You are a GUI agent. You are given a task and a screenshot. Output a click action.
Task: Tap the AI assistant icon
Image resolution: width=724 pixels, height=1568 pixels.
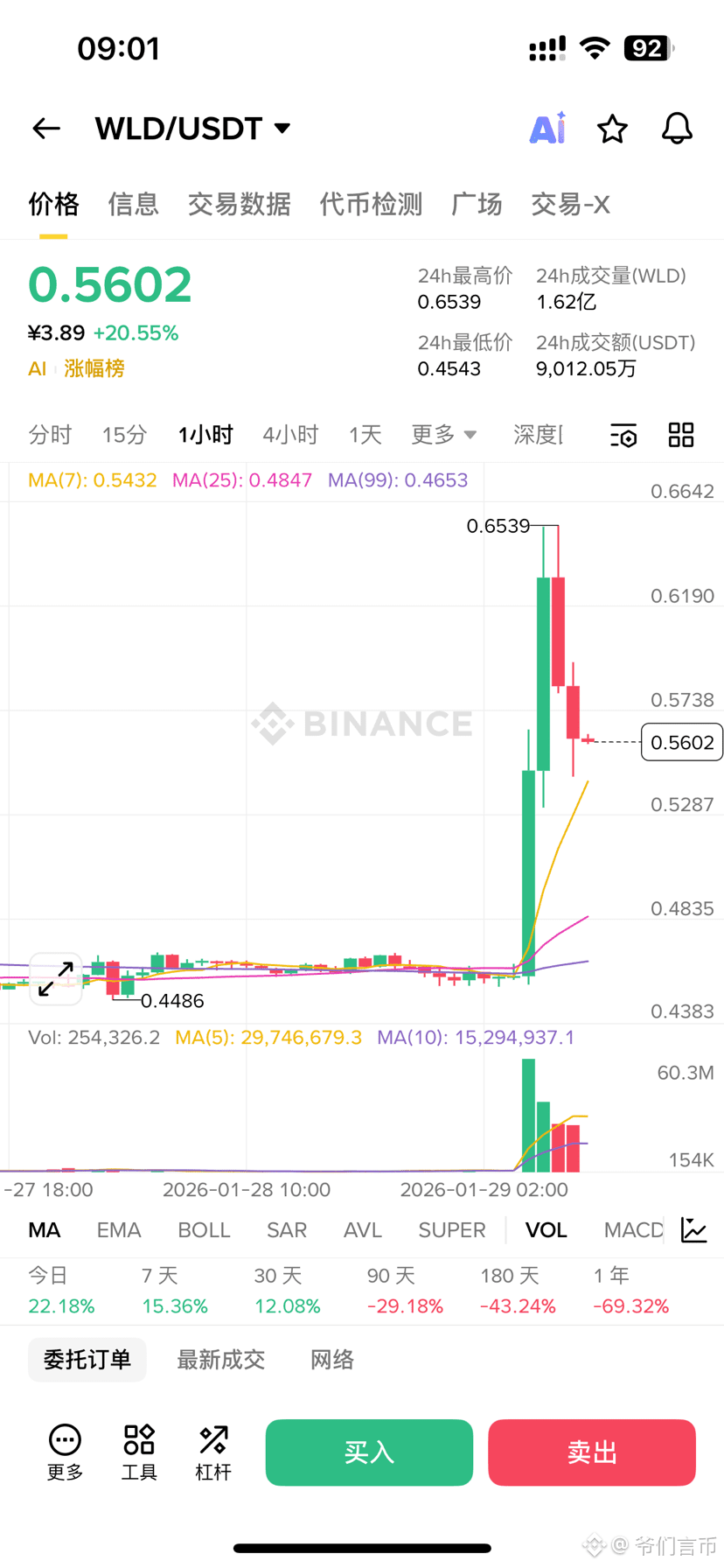[546, 128]
